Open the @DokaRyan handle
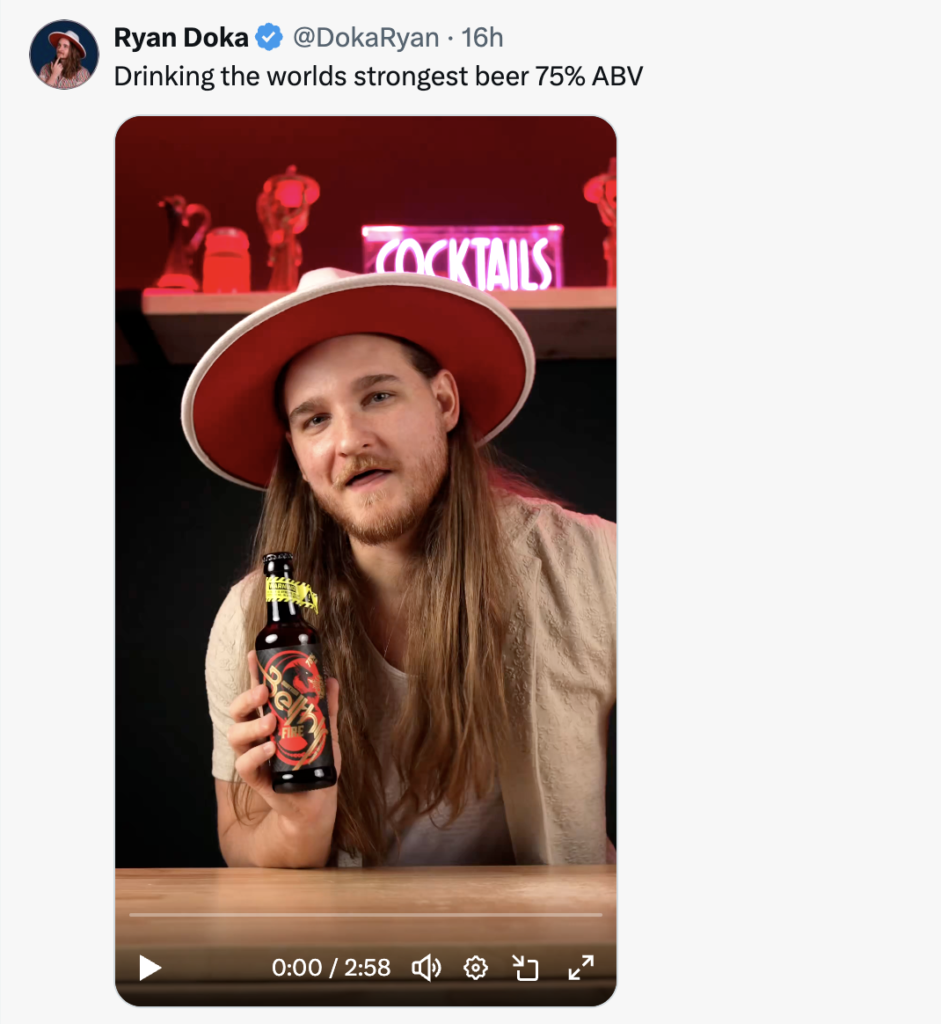 (x=365, y=38)
